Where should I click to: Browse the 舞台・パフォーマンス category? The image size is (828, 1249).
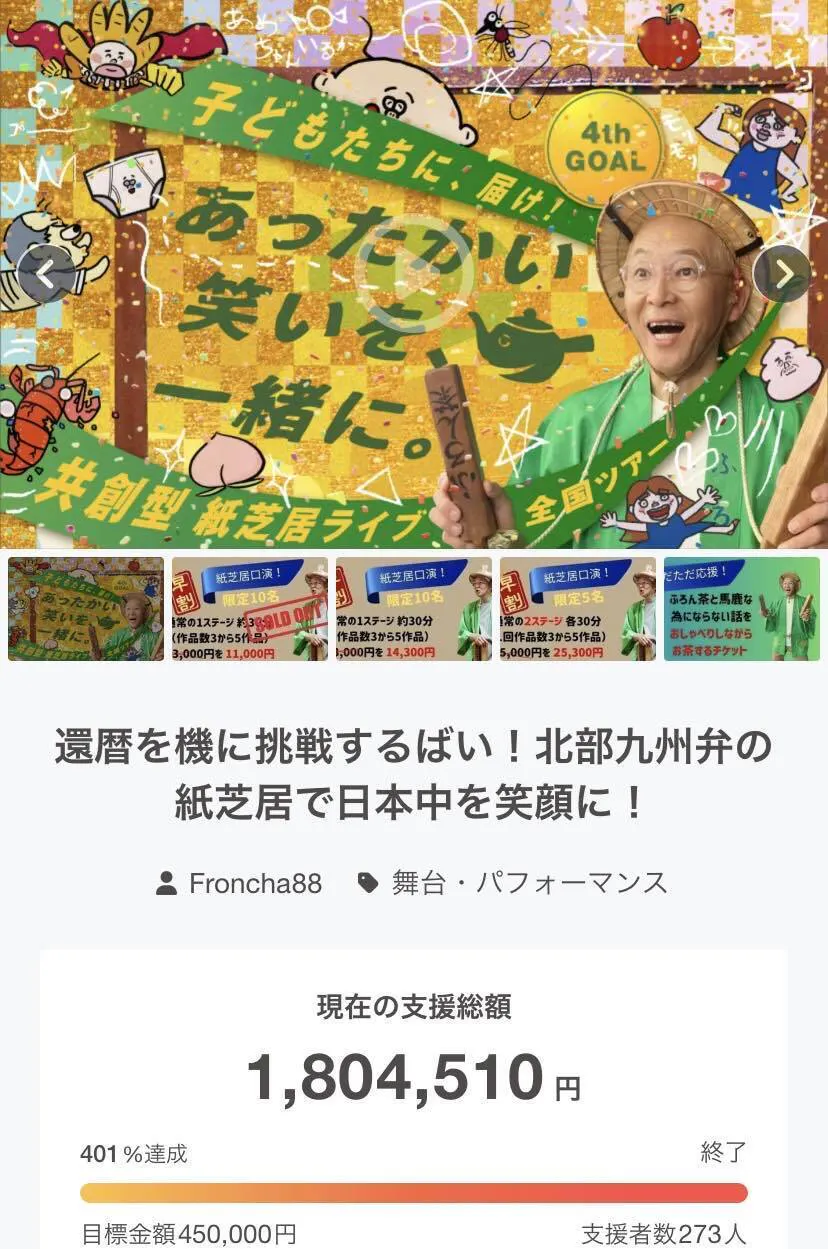pyautogui.click(x=528, y=883)
